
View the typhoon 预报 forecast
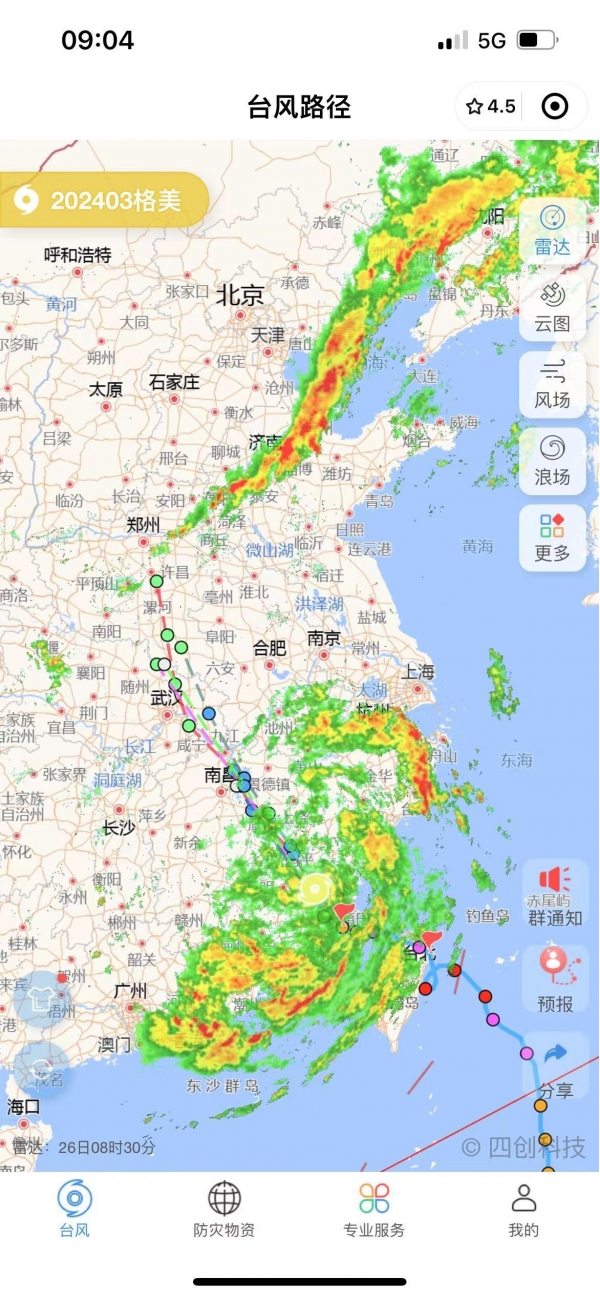(555, 979)
